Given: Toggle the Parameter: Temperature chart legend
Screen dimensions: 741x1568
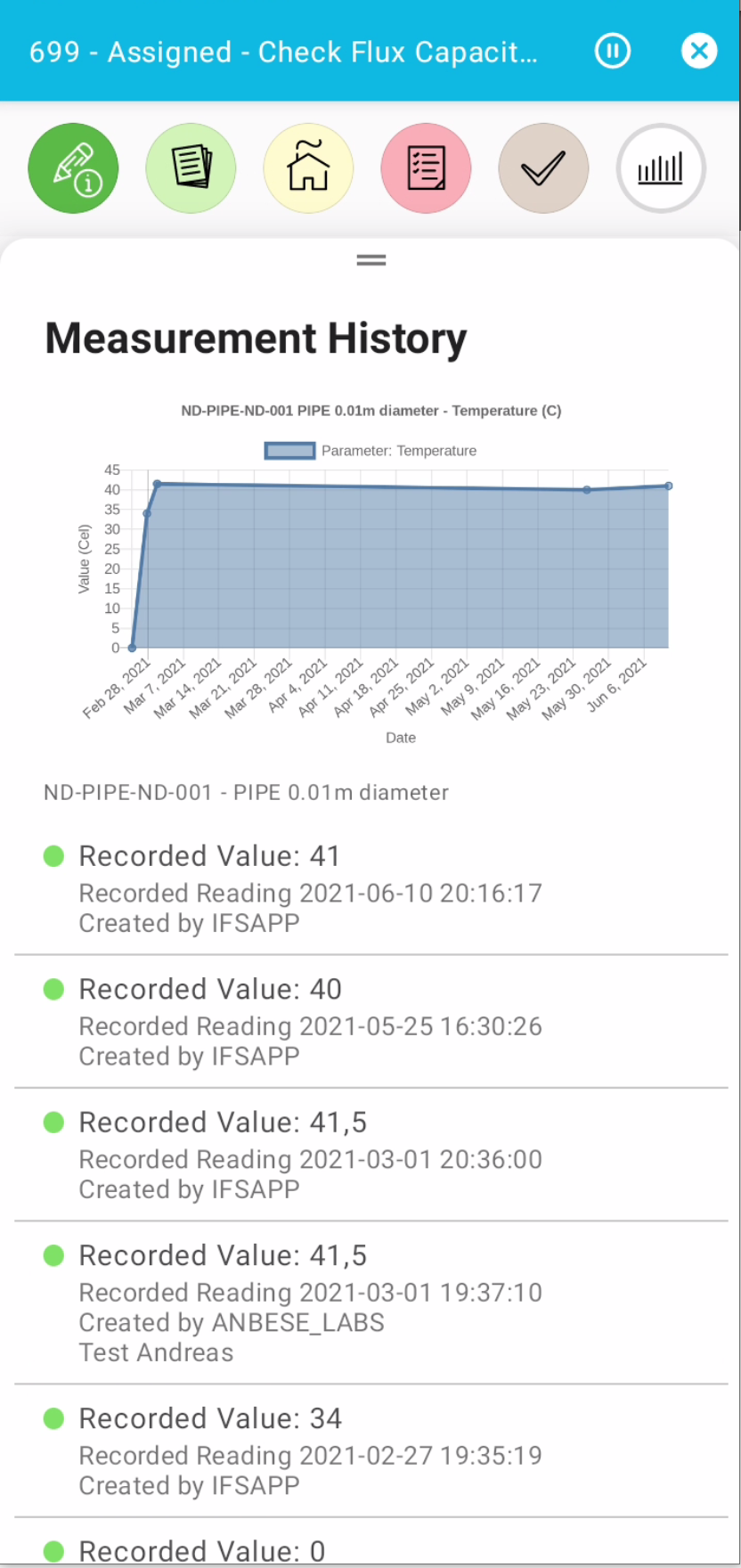Looking at the screenshot, I should pyautogui.click(x=370, y=451).
